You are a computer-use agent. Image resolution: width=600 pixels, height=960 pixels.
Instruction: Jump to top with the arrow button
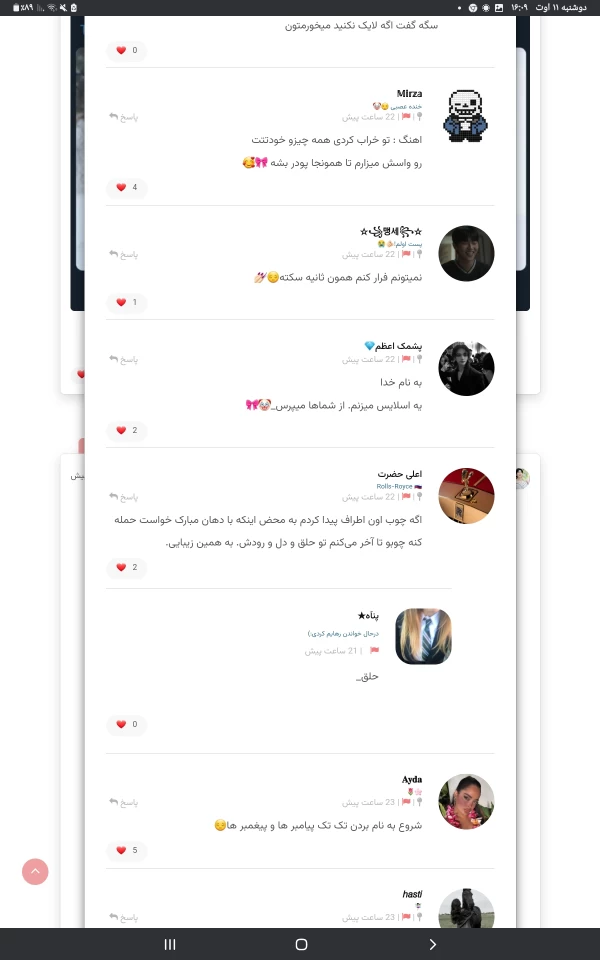[x=35, y=871]
